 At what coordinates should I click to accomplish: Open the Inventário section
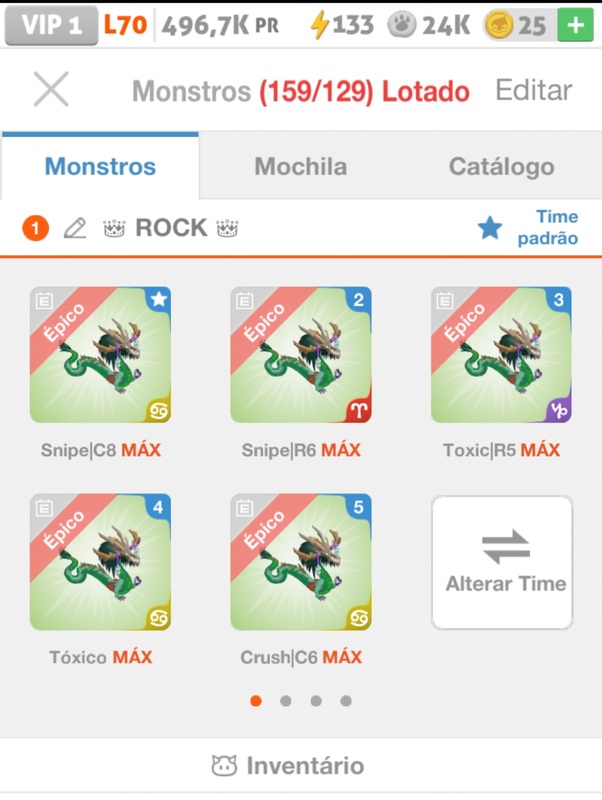tap(288, 765)
